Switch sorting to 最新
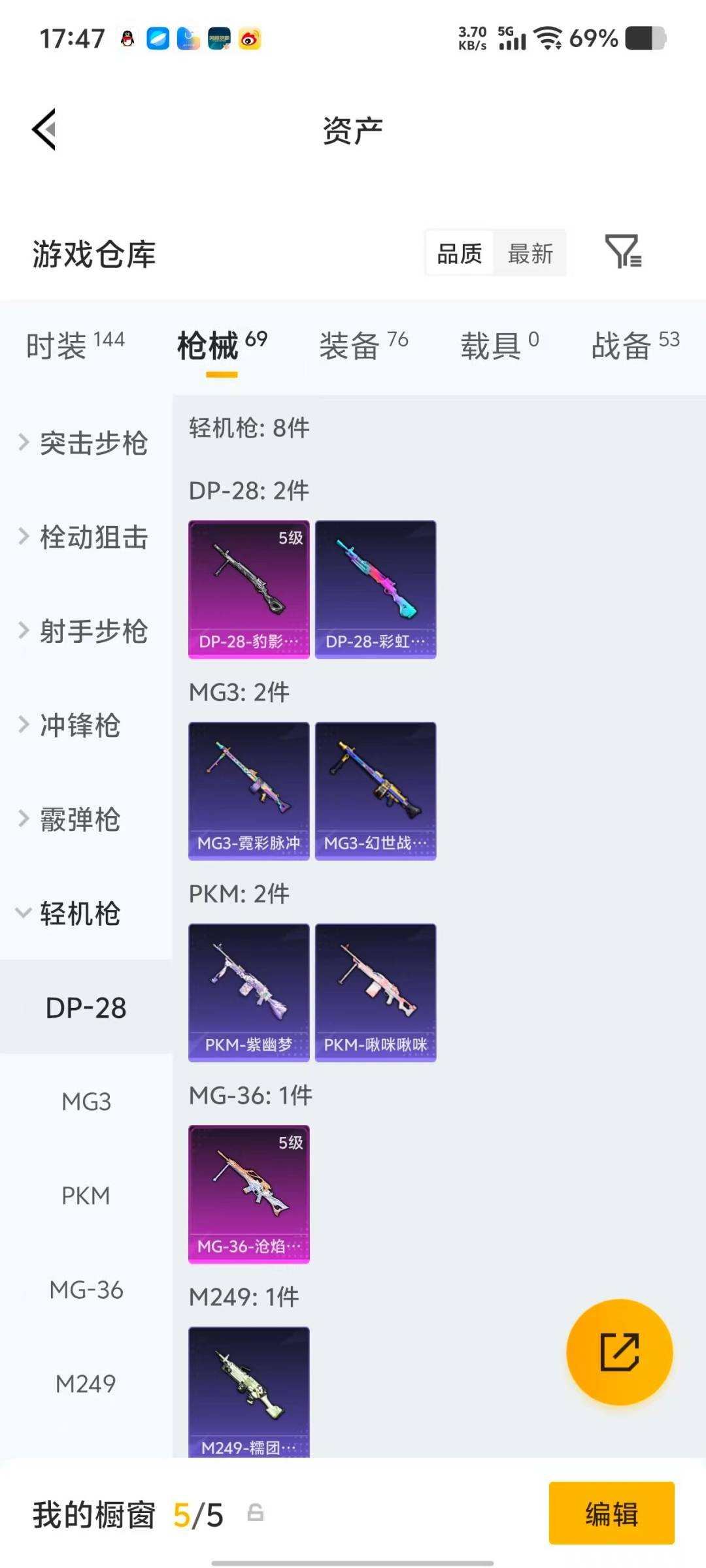Screen dimensions: 706x1568 [531, 253]
